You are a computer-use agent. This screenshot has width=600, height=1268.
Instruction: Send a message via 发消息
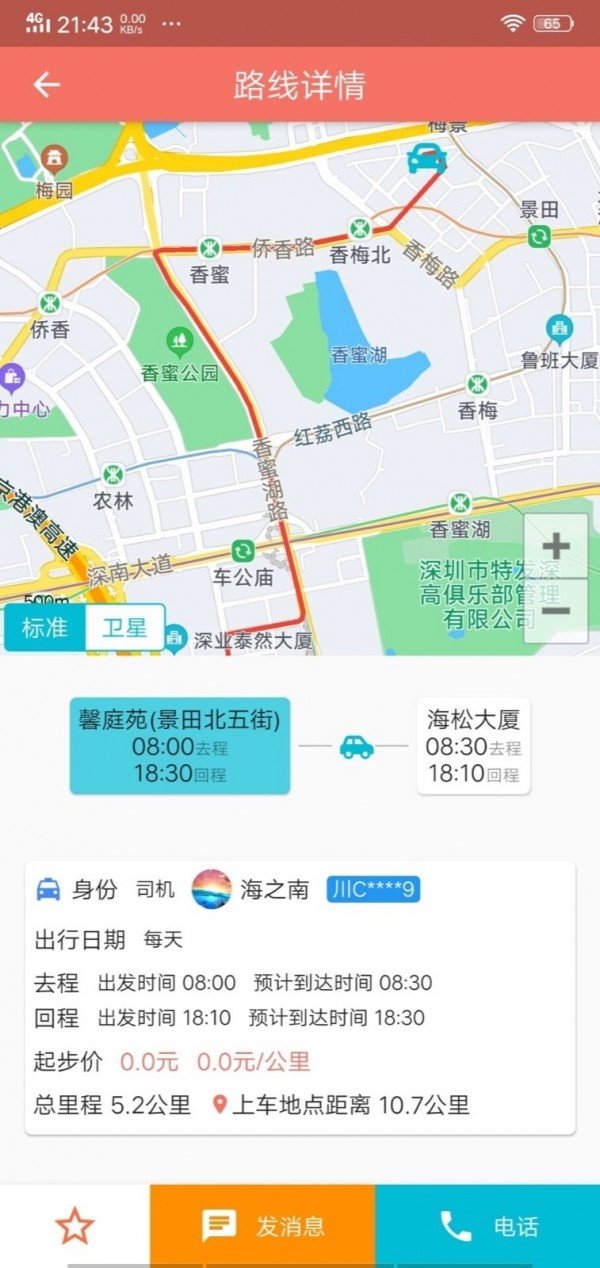pos(263,1226)
